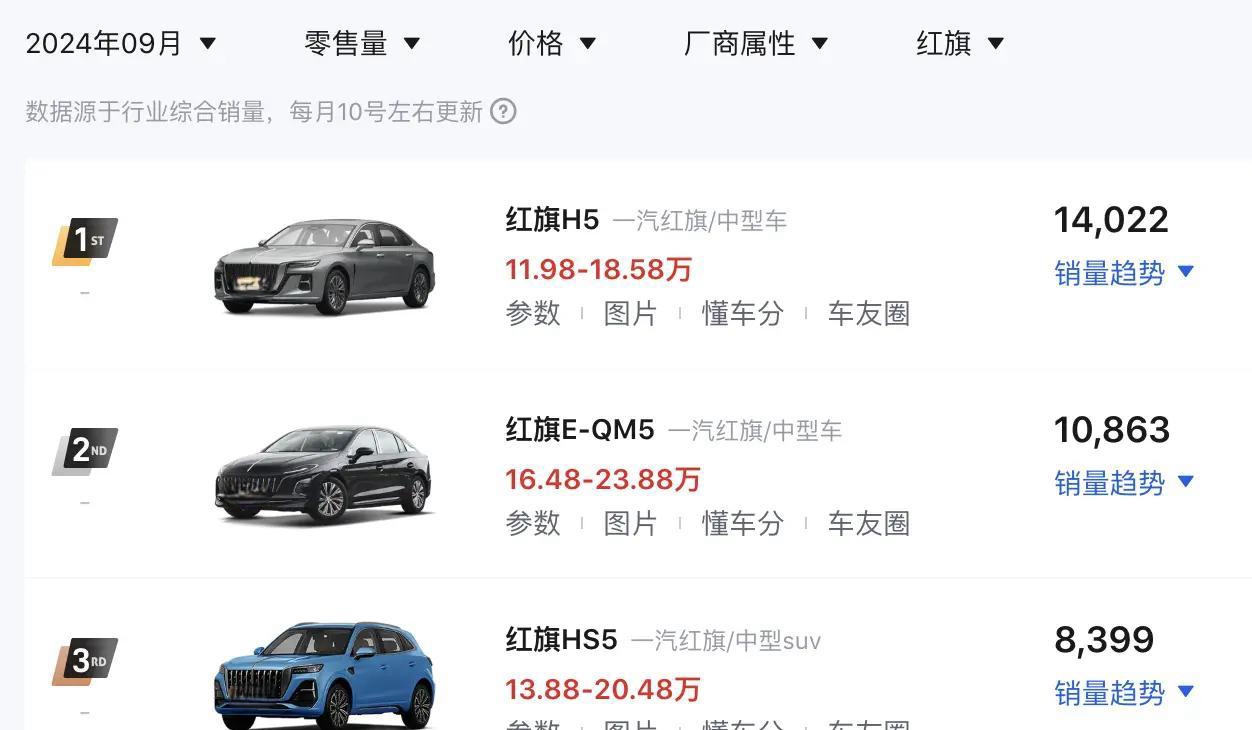Open the 2024年09月 month dropdown
Screen dimensions: 1252x730
tap(120, 43)
